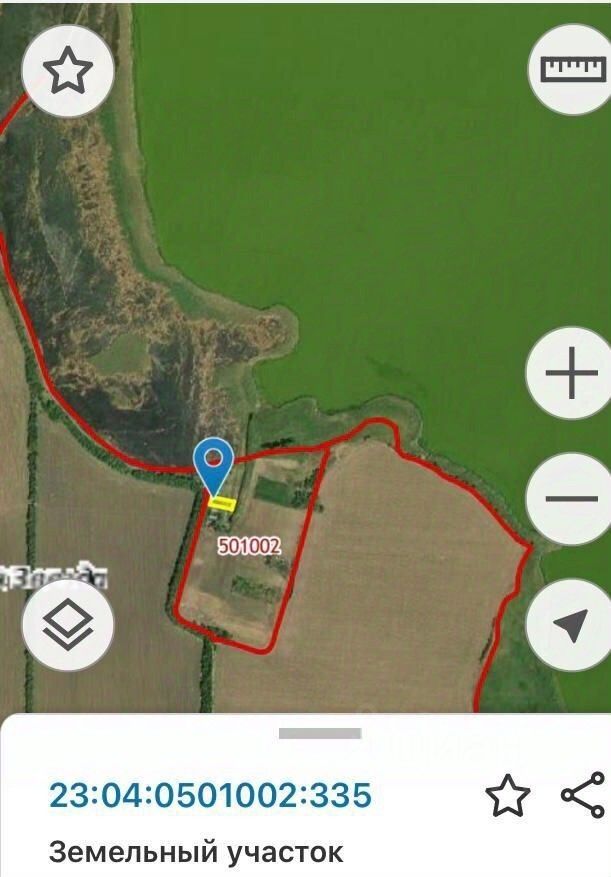Open the map layers selector
Viewport: 611px width, 877px height.
click(x=68, y=627)
